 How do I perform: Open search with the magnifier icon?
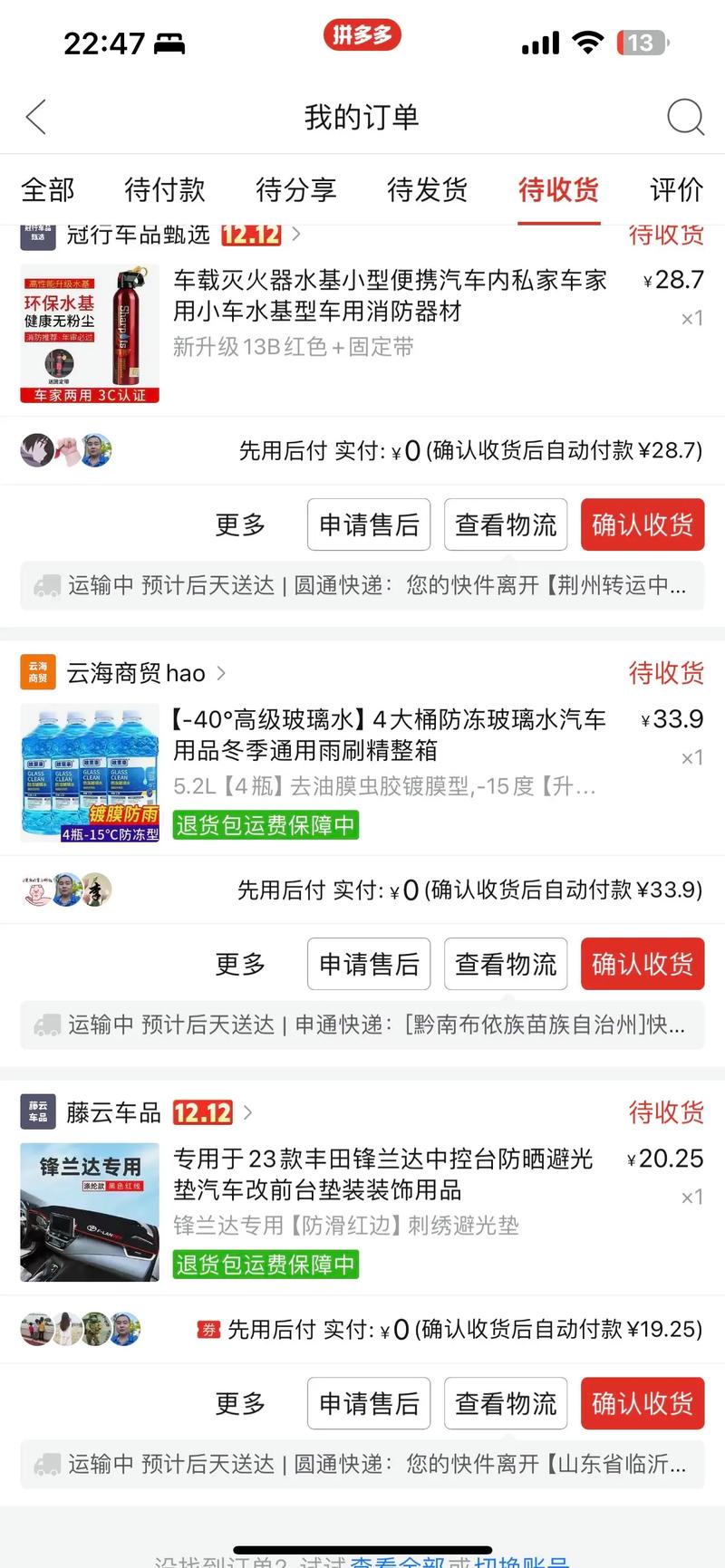click(685, 116)
